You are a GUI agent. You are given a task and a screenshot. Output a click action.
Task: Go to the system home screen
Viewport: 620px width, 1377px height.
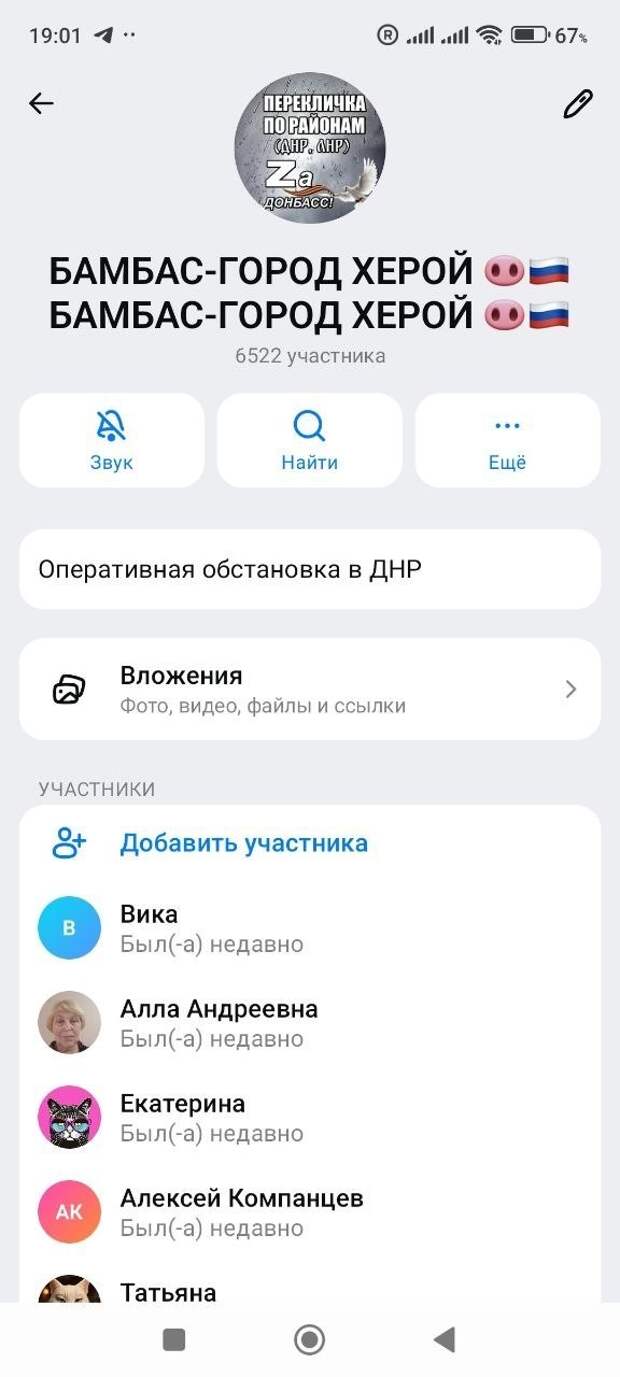[310, 1339]
